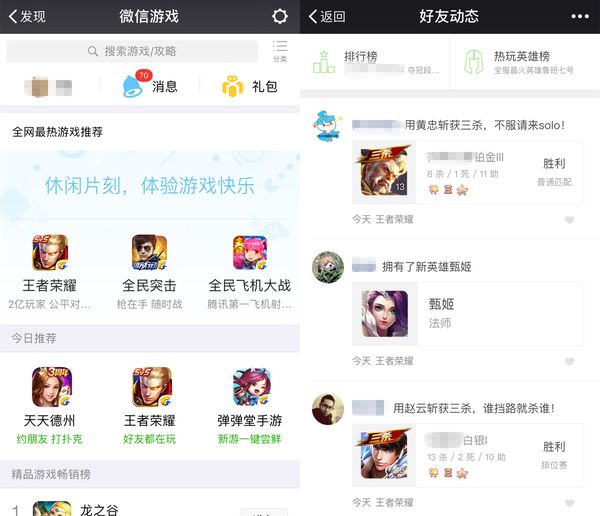The height and width of the screenshot is (516, 600).
Task: Tap 返回 on 好友动态 page
Action: click(x=328, y=16)
